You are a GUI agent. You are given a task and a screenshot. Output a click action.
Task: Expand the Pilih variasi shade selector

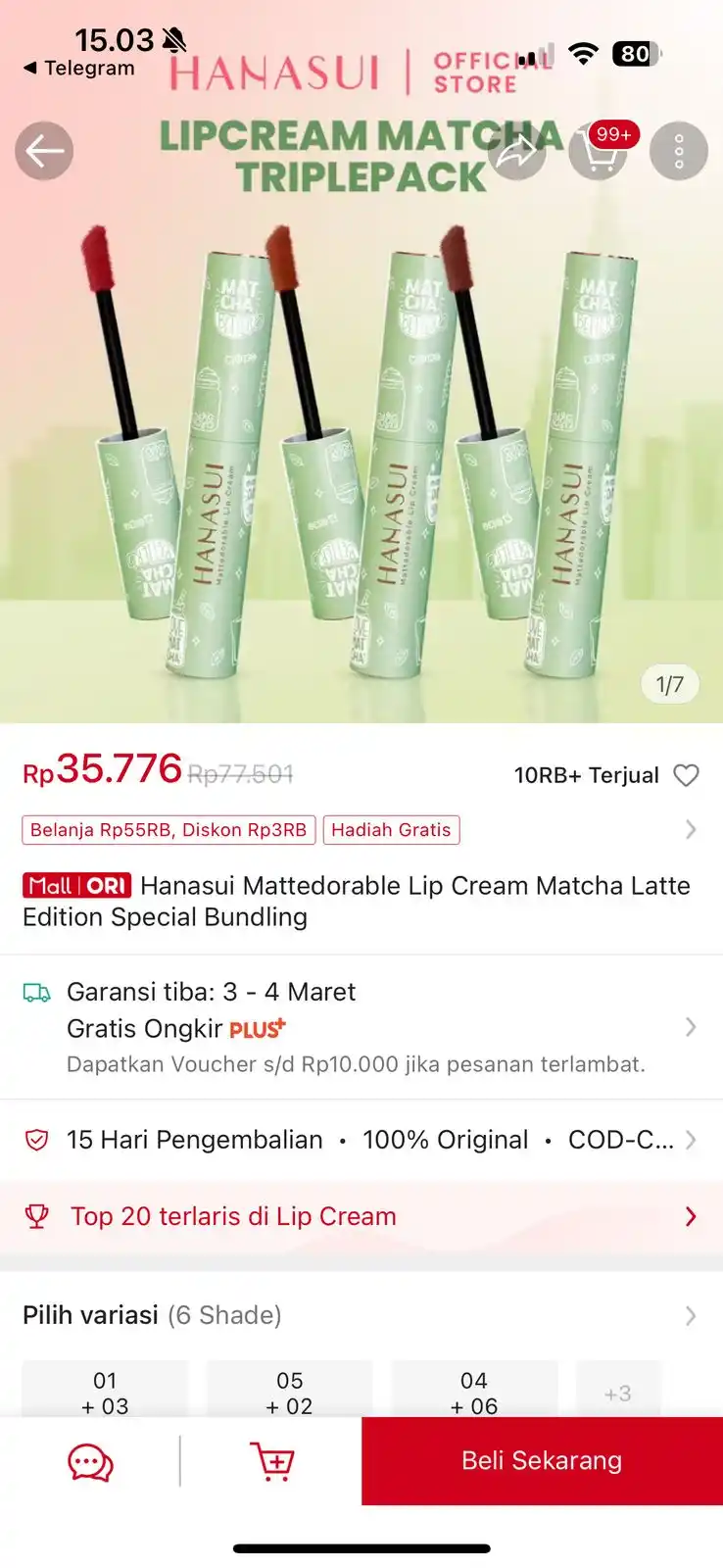click(x=361, y=1315)
